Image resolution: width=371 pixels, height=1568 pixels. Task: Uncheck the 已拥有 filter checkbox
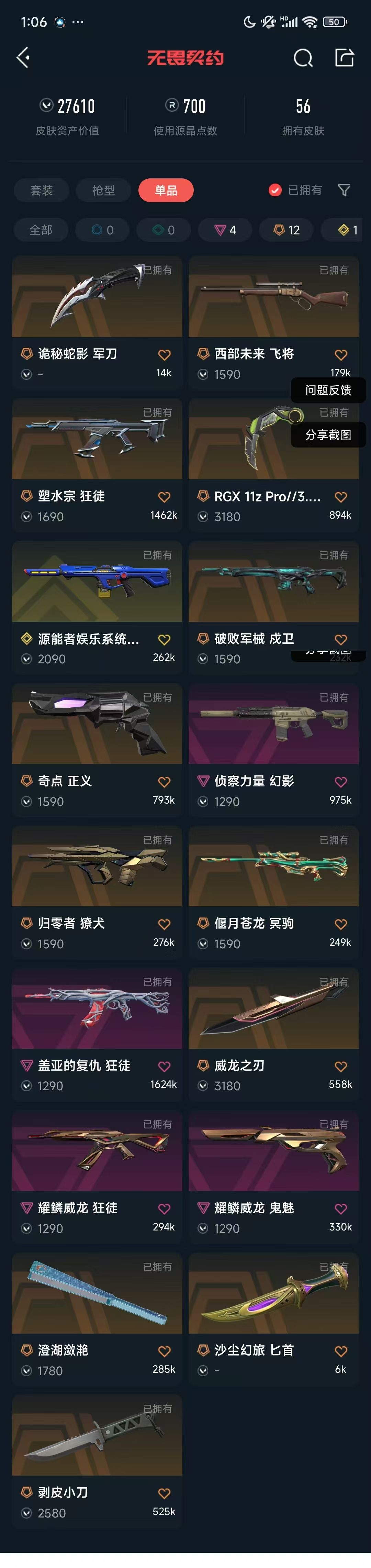pos(275,190)
